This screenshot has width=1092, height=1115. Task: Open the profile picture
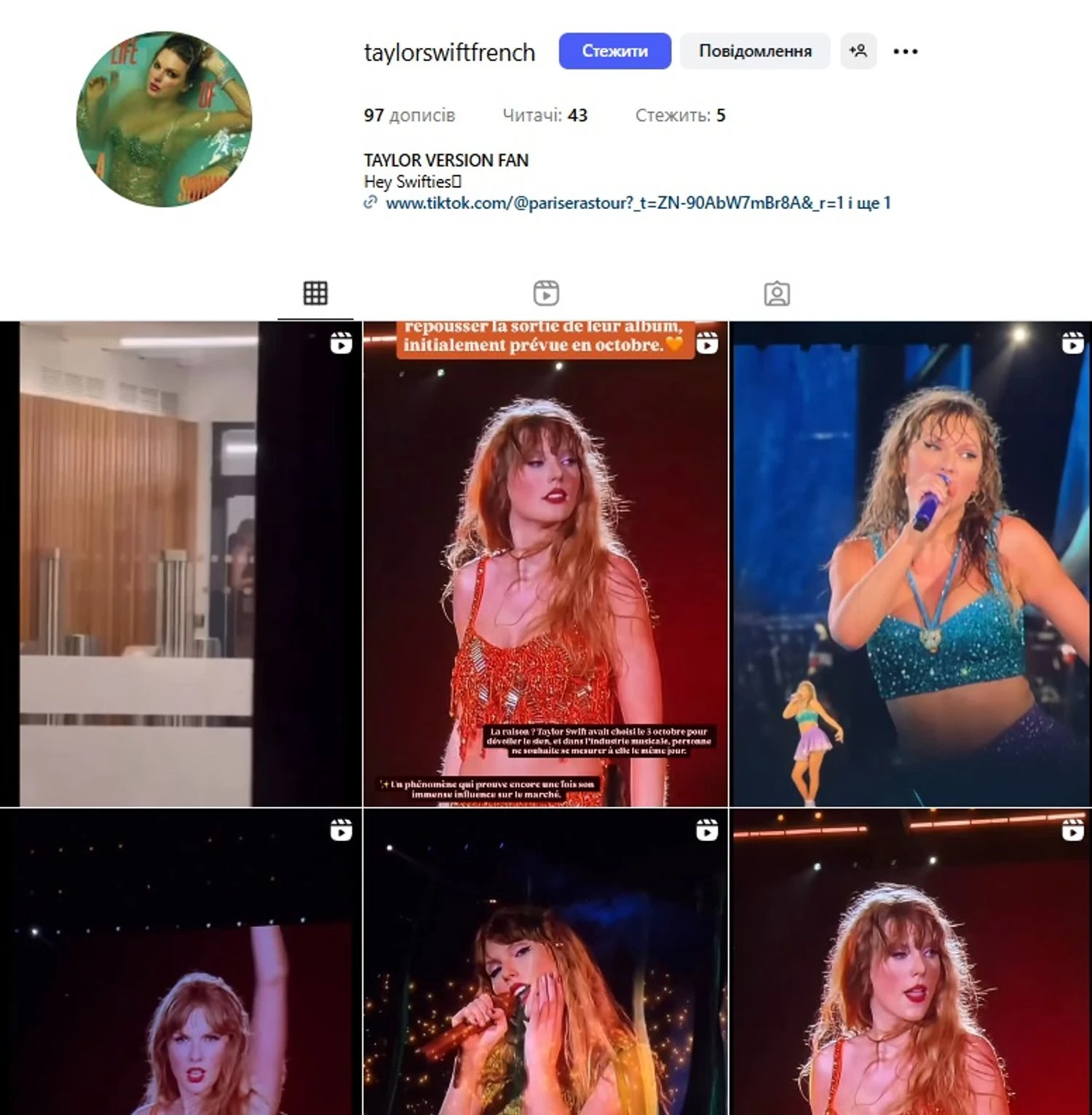click(x=165, y=119)
